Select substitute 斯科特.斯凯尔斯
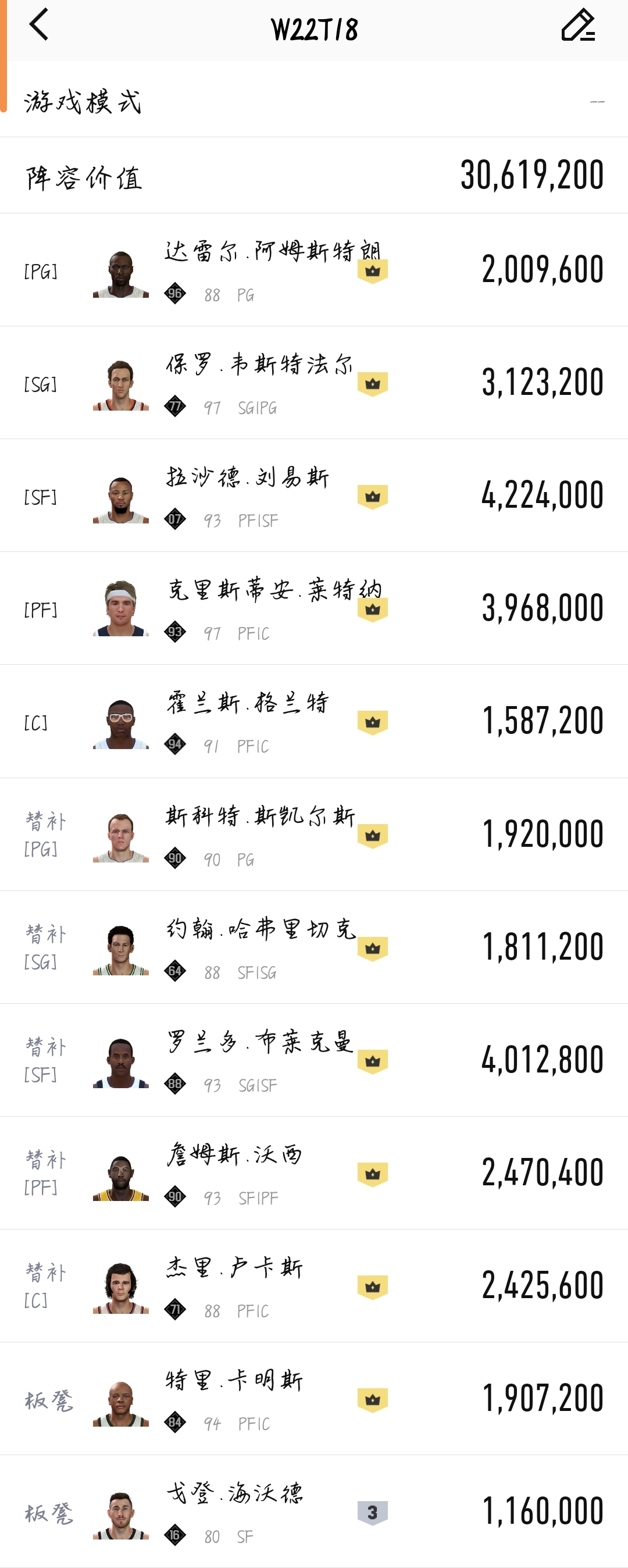This screenshot has height=1568, width=628. 314,835
